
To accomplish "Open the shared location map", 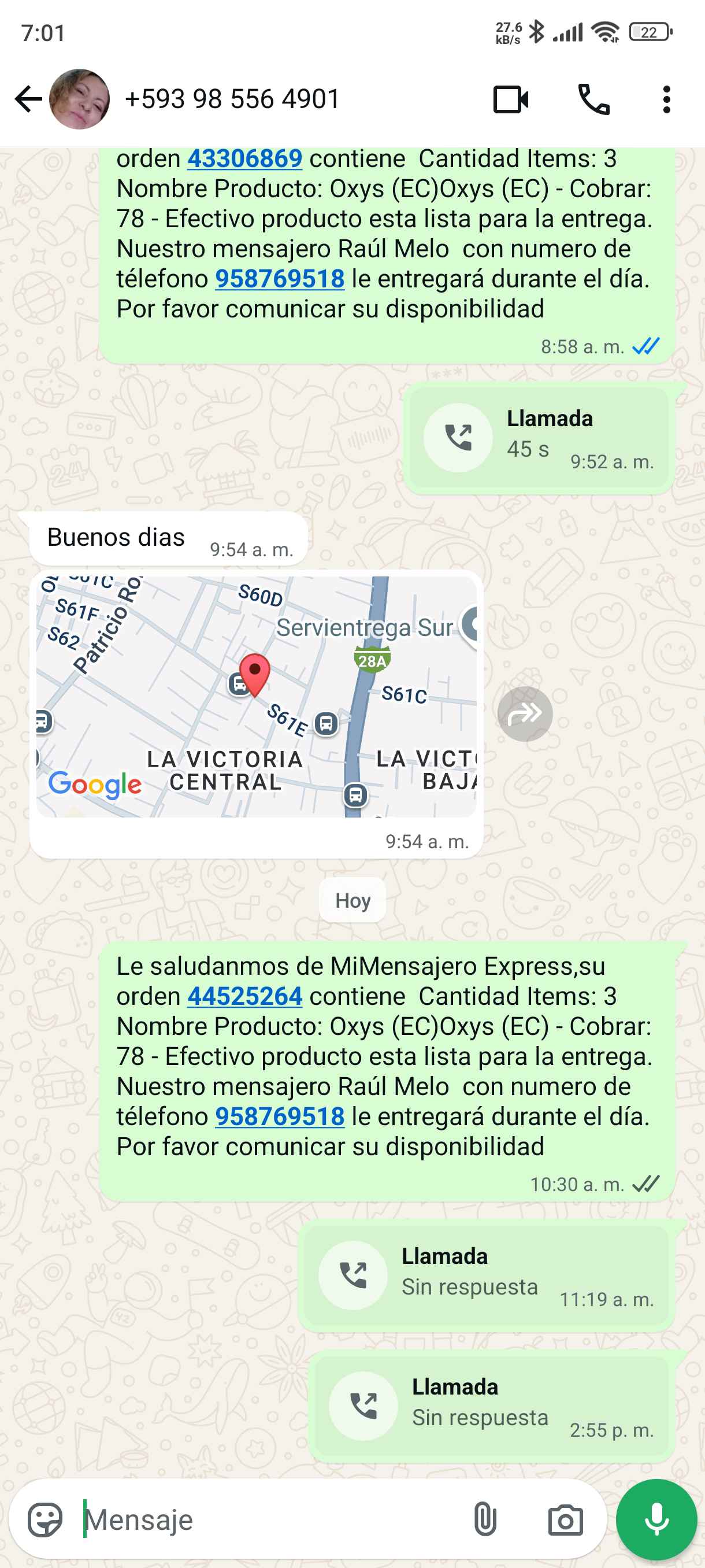I will point(256,696).
